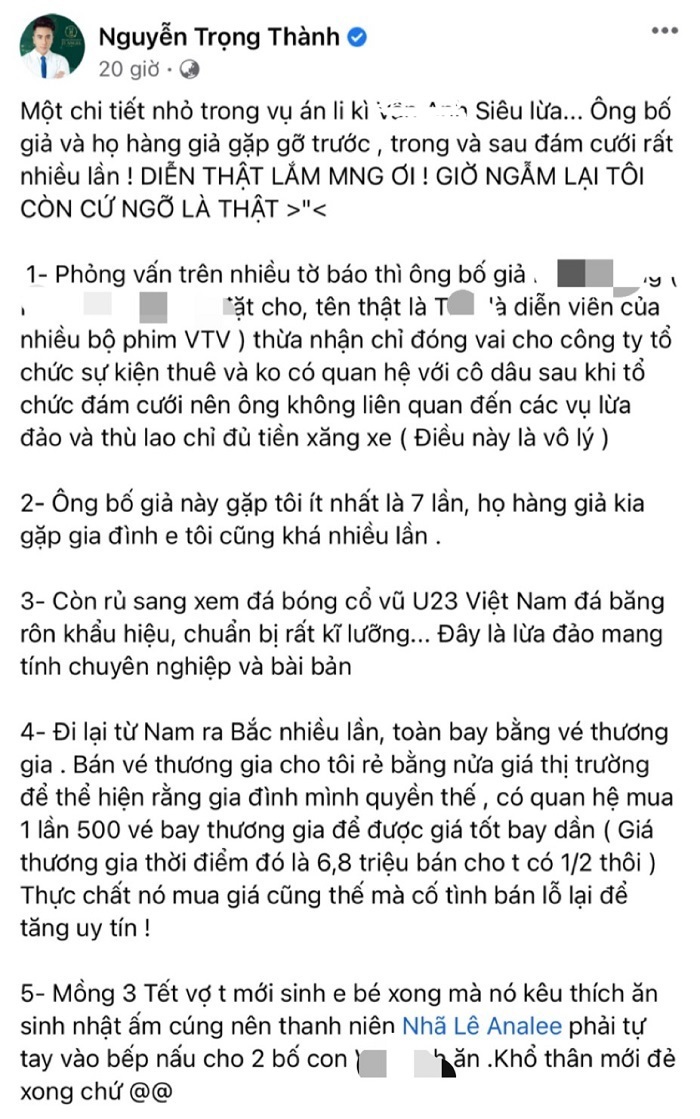Open the Nguyễn Trọng Thành profile name

point(219,37)
